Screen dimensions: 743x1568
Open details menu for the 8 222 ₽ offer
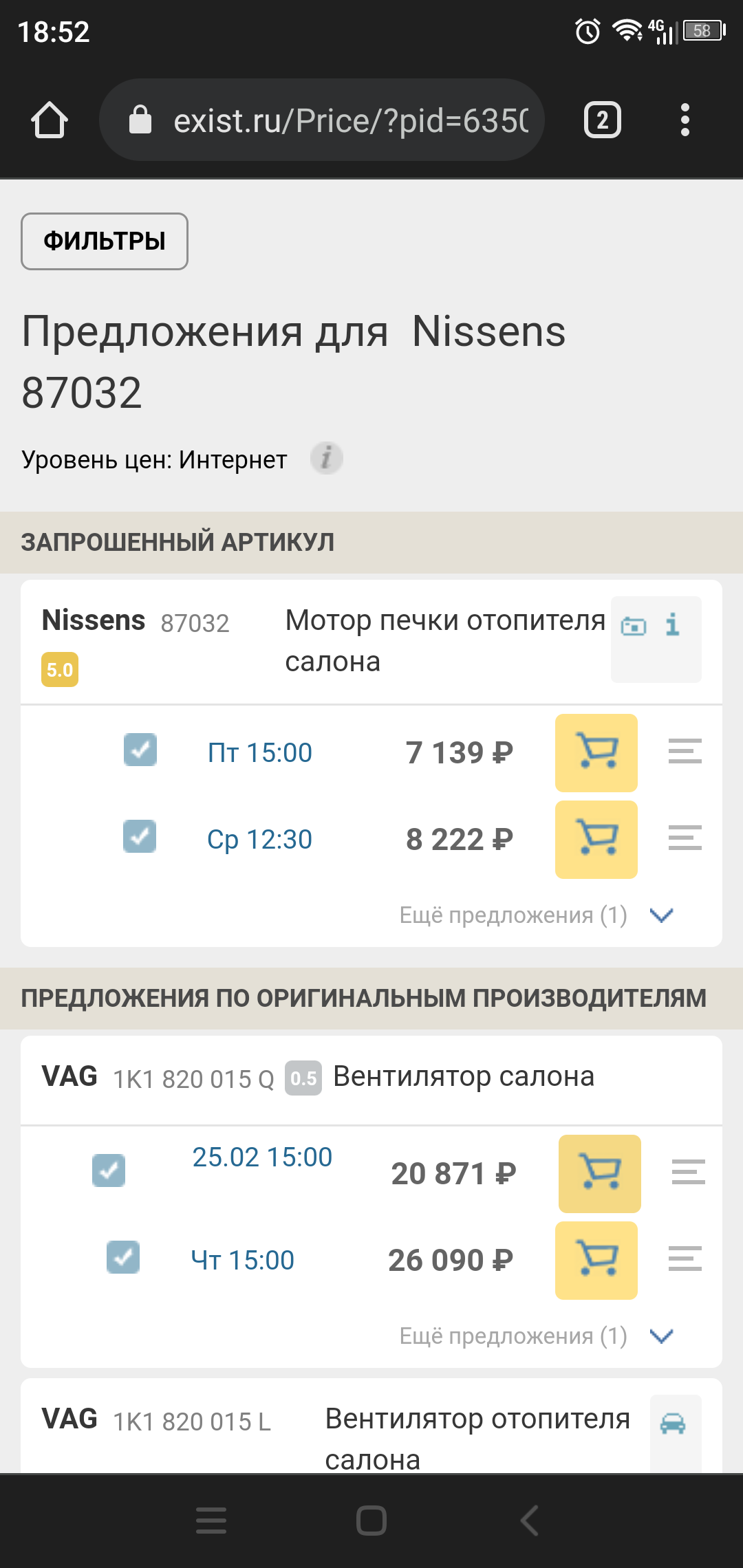(685, 838)
